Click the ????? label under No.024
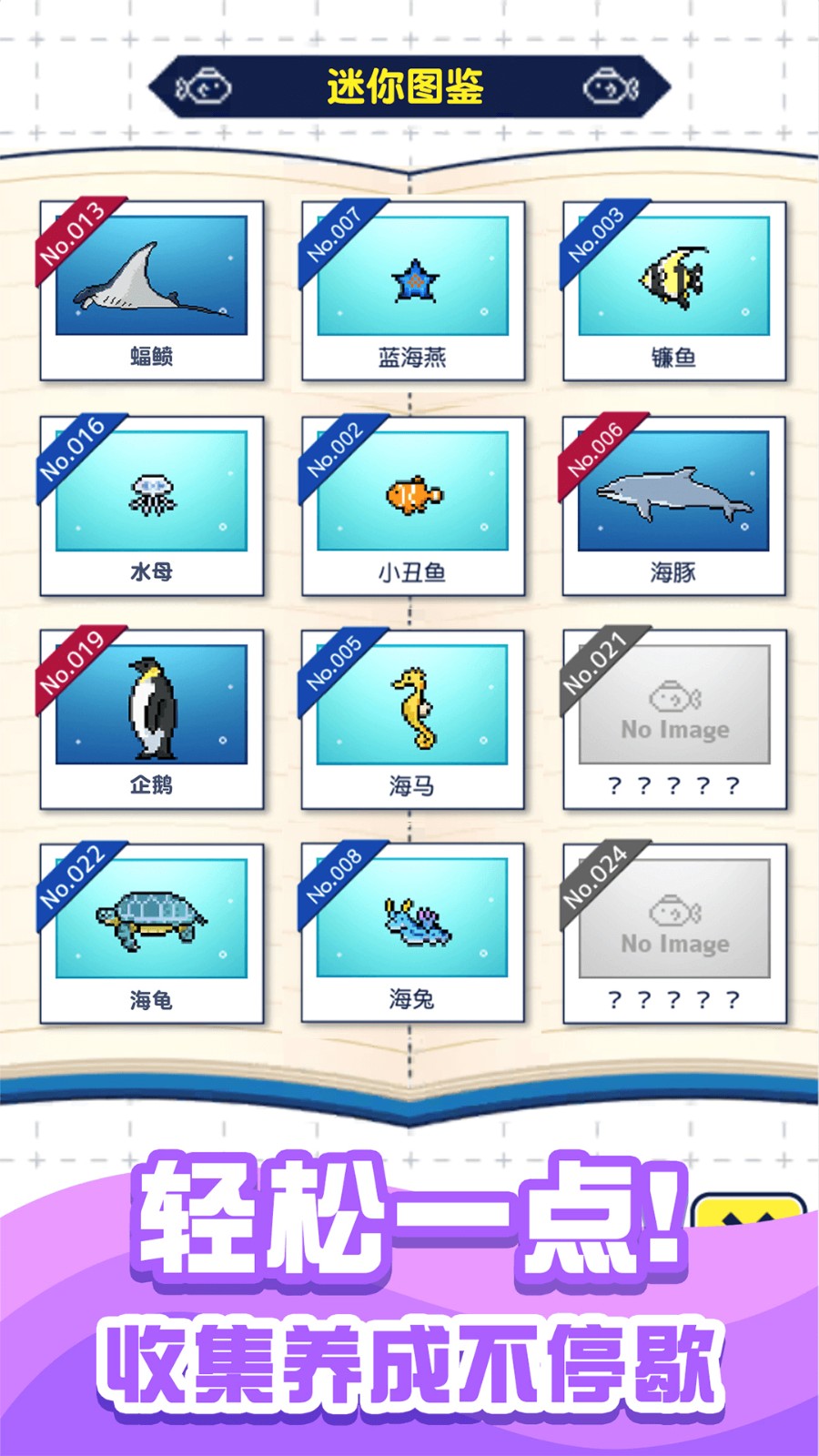Image resolution: width=819 pixels, height=1456 pixels. [x=675, y=1001]
